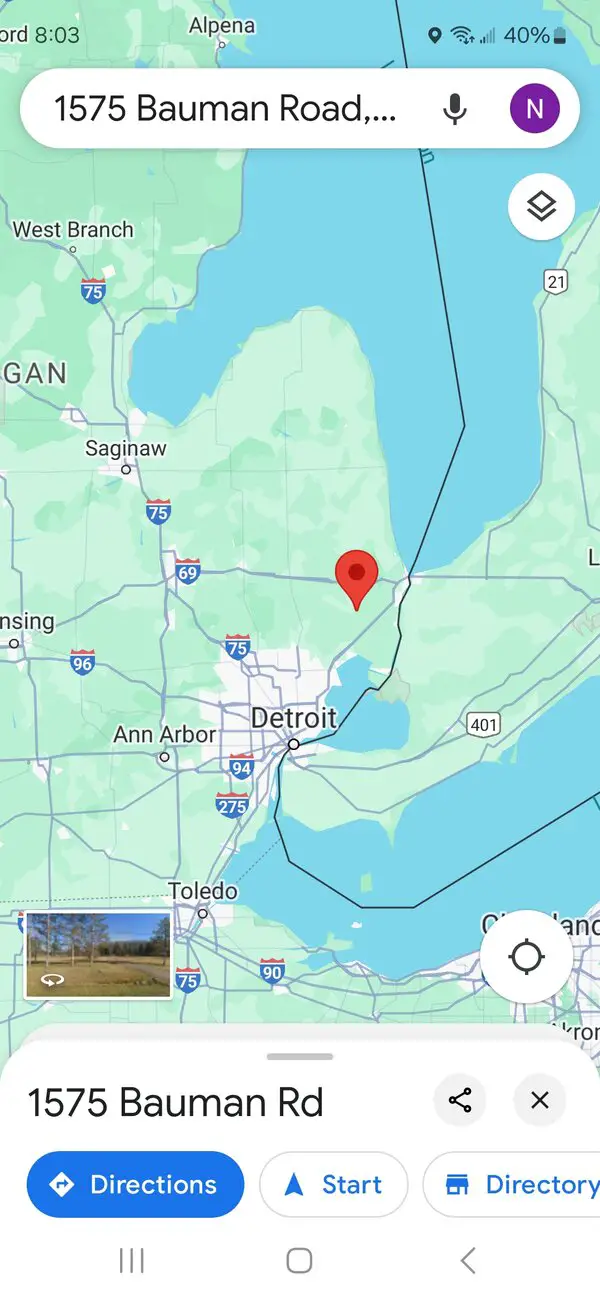
Task: Open the account profile avatar N
Action: (535, 108)
